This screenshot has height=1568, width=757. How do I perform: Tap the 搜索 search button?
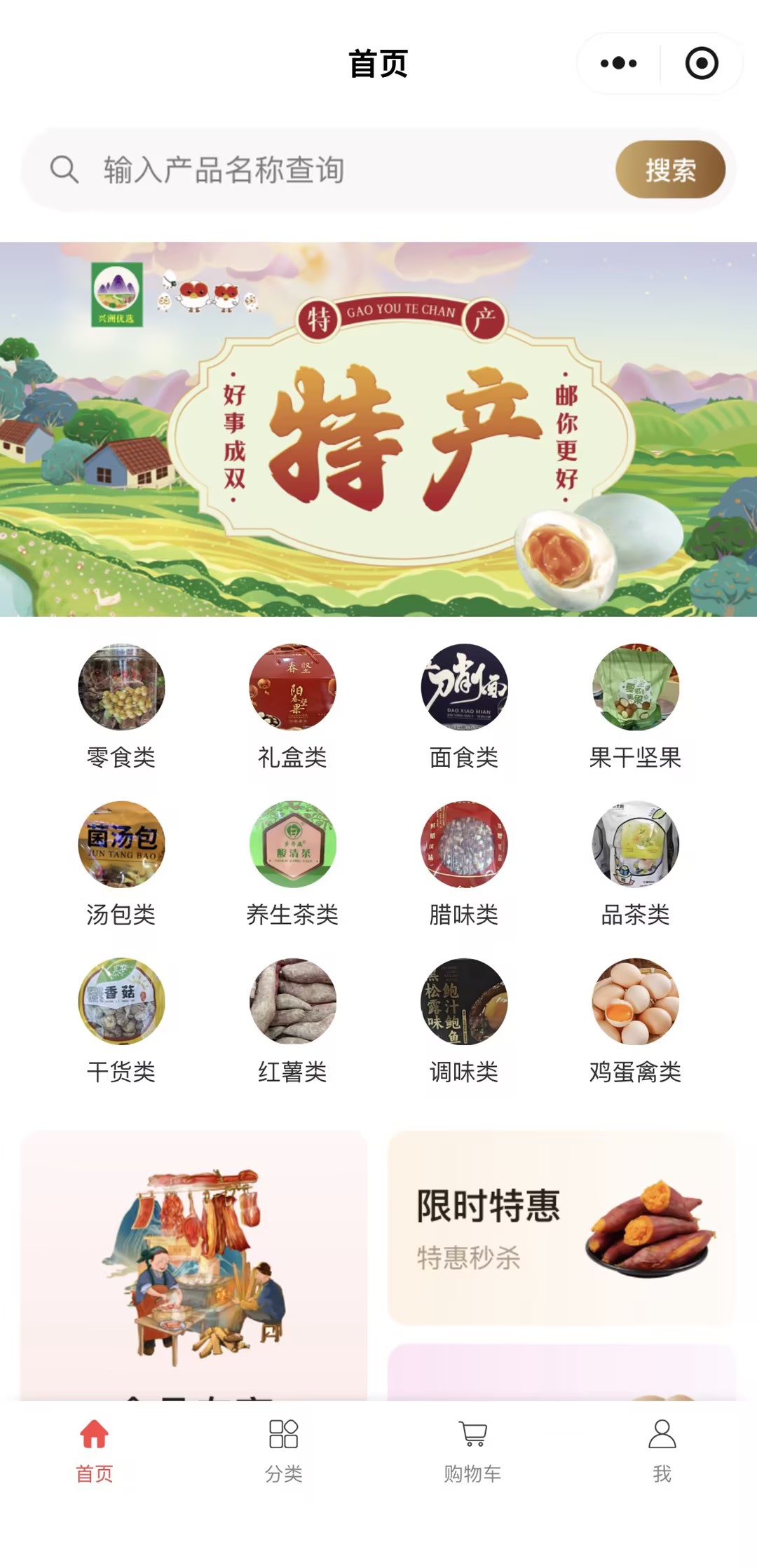[670, 170]
